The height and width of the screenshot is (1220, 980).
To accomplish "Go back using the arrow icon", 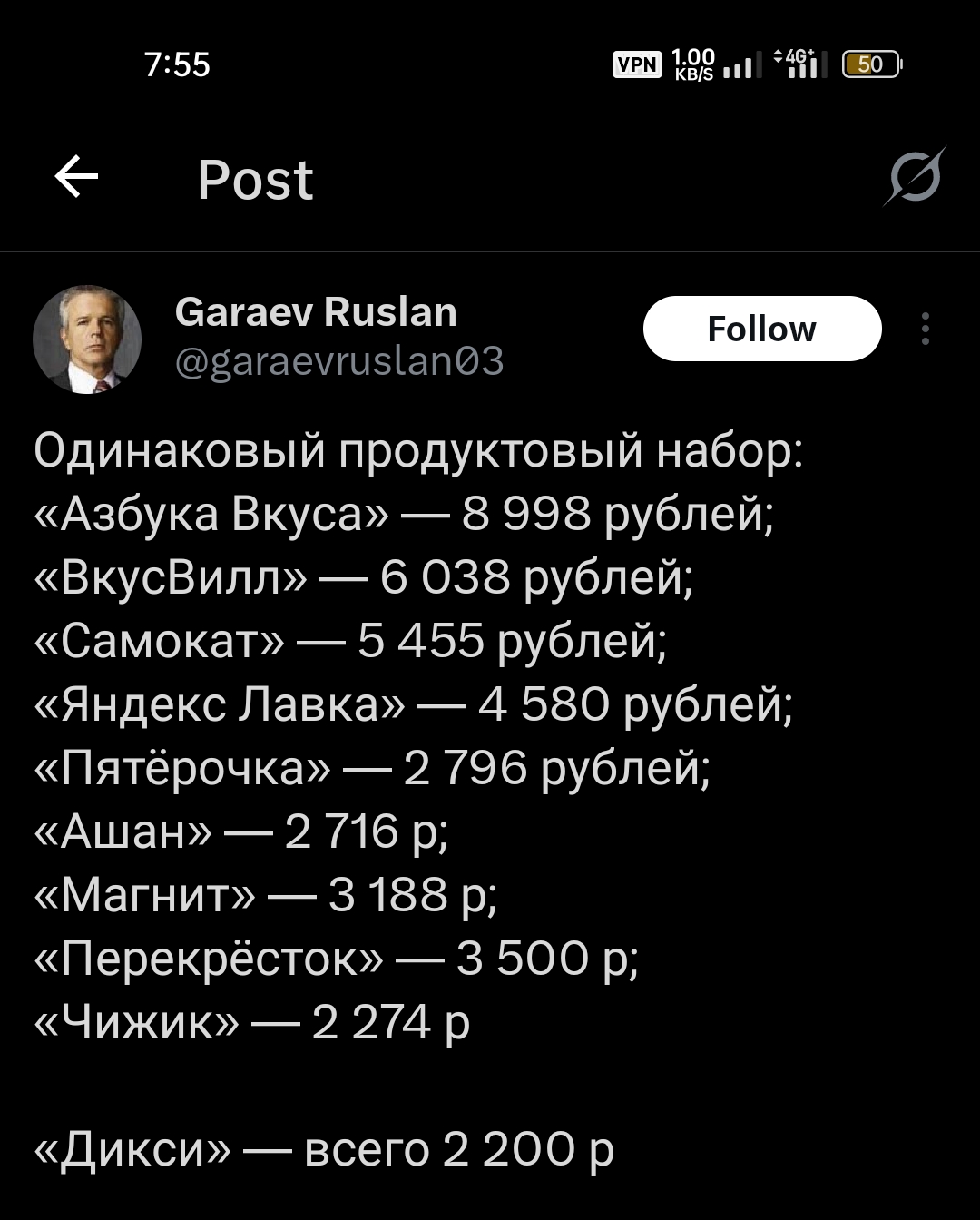I will tap(77, 177).
